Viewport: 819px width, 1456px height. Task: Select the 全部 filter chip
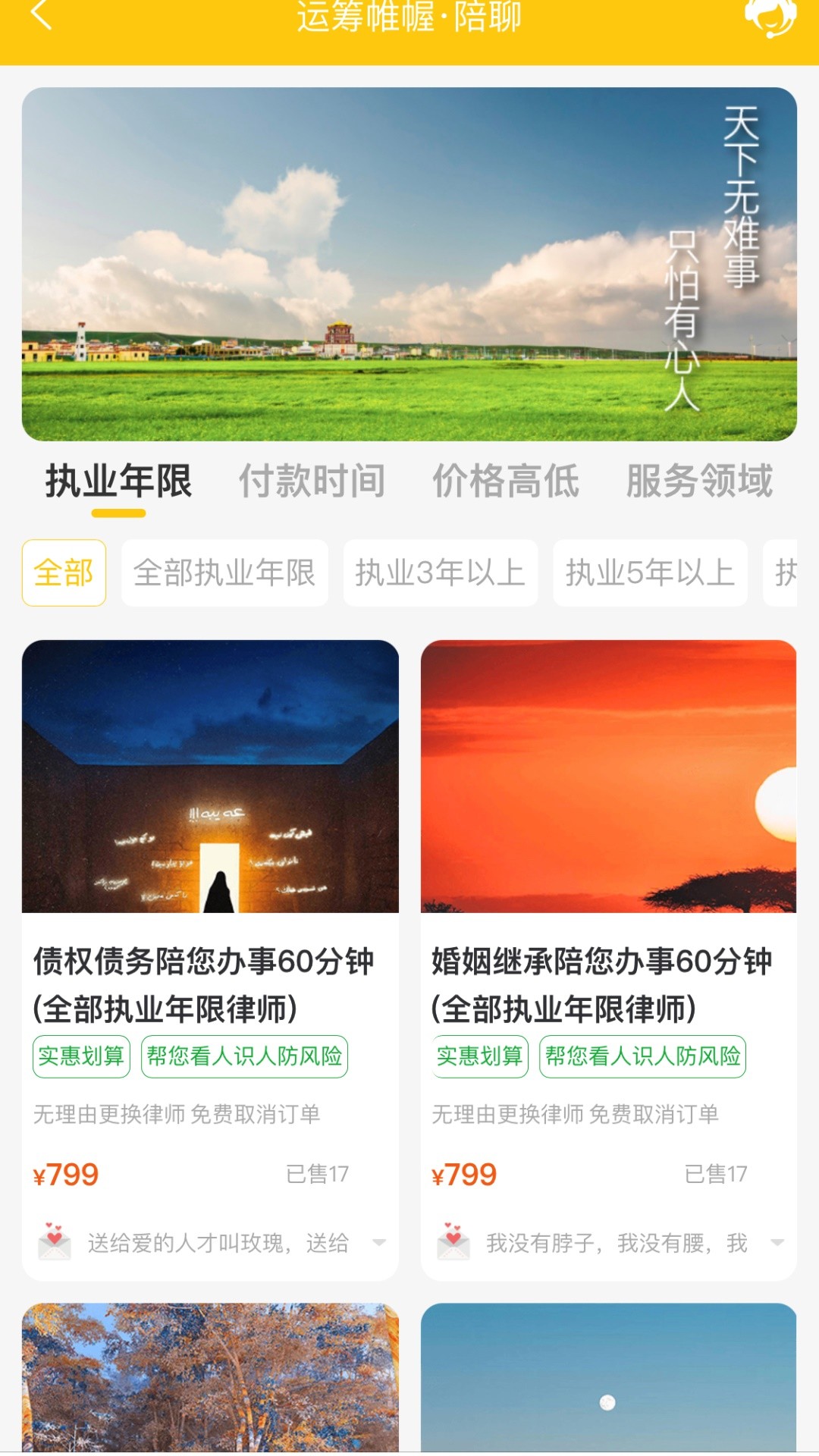[x=64, y=573]
